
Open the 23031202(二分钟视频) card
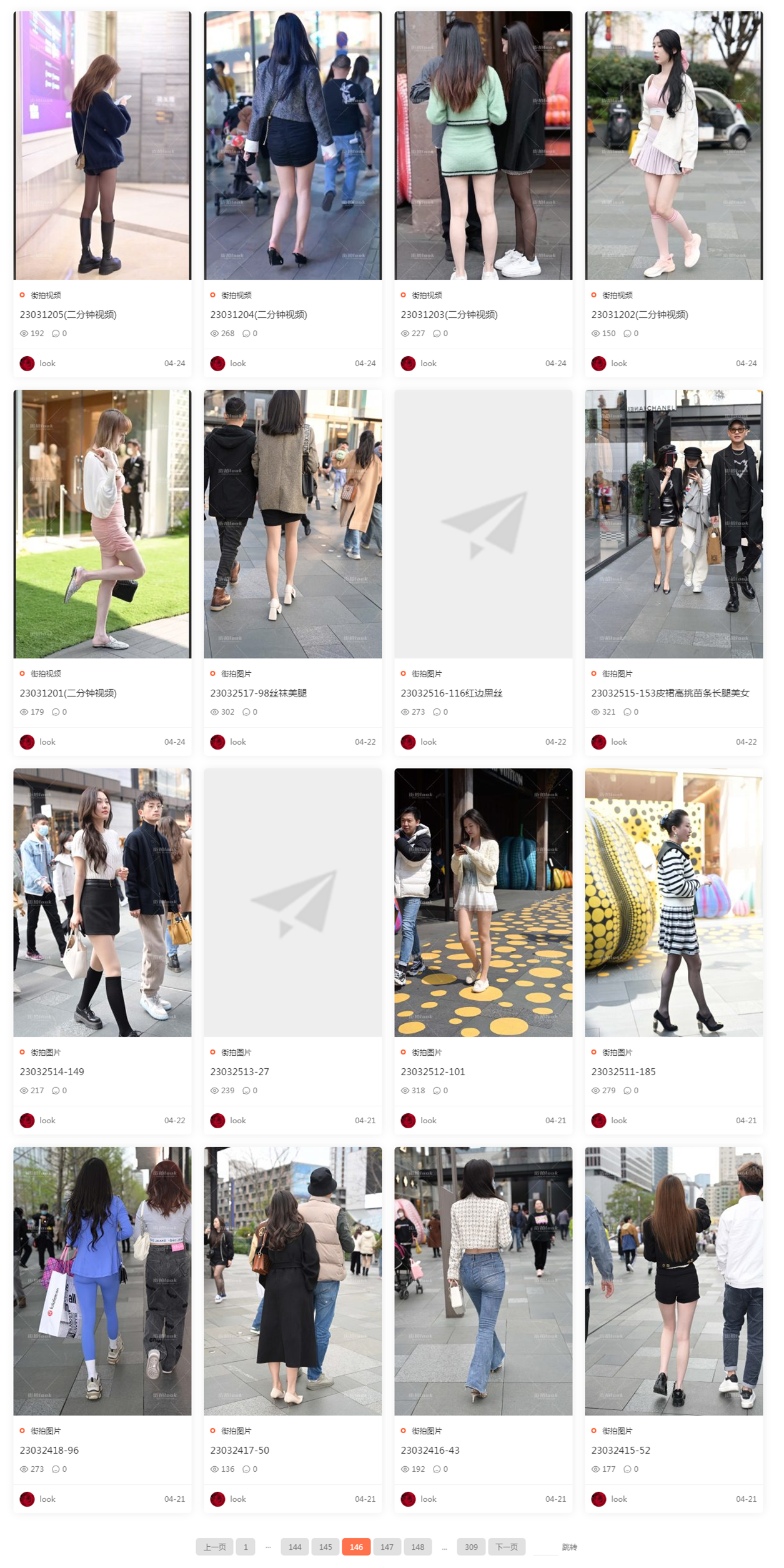click(640, 314)
